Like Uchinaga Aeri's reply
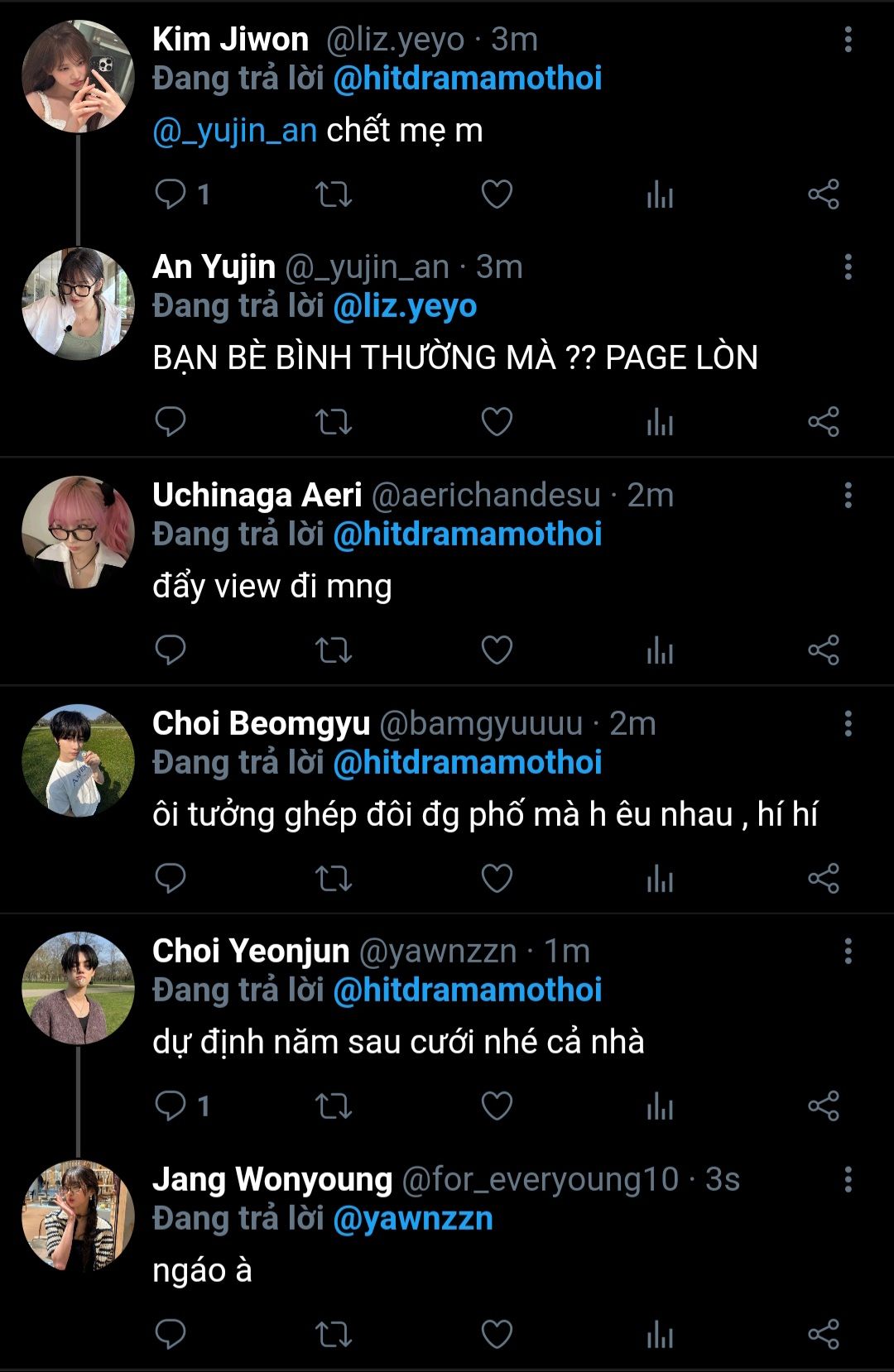Viewport: 894px width, 1372px height. tap(497, 650)
